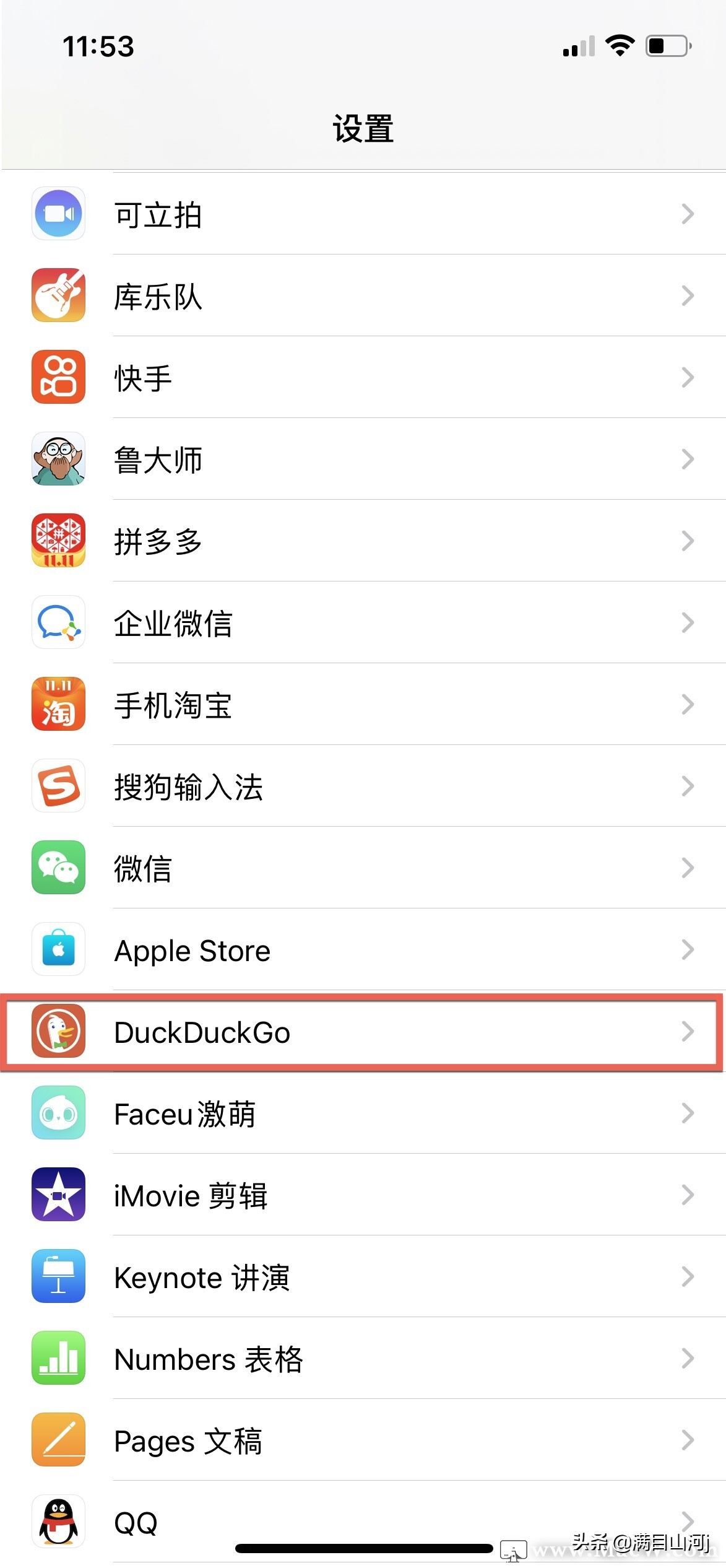Open Pages 文稿 settings row

(x=363, y=1440)
